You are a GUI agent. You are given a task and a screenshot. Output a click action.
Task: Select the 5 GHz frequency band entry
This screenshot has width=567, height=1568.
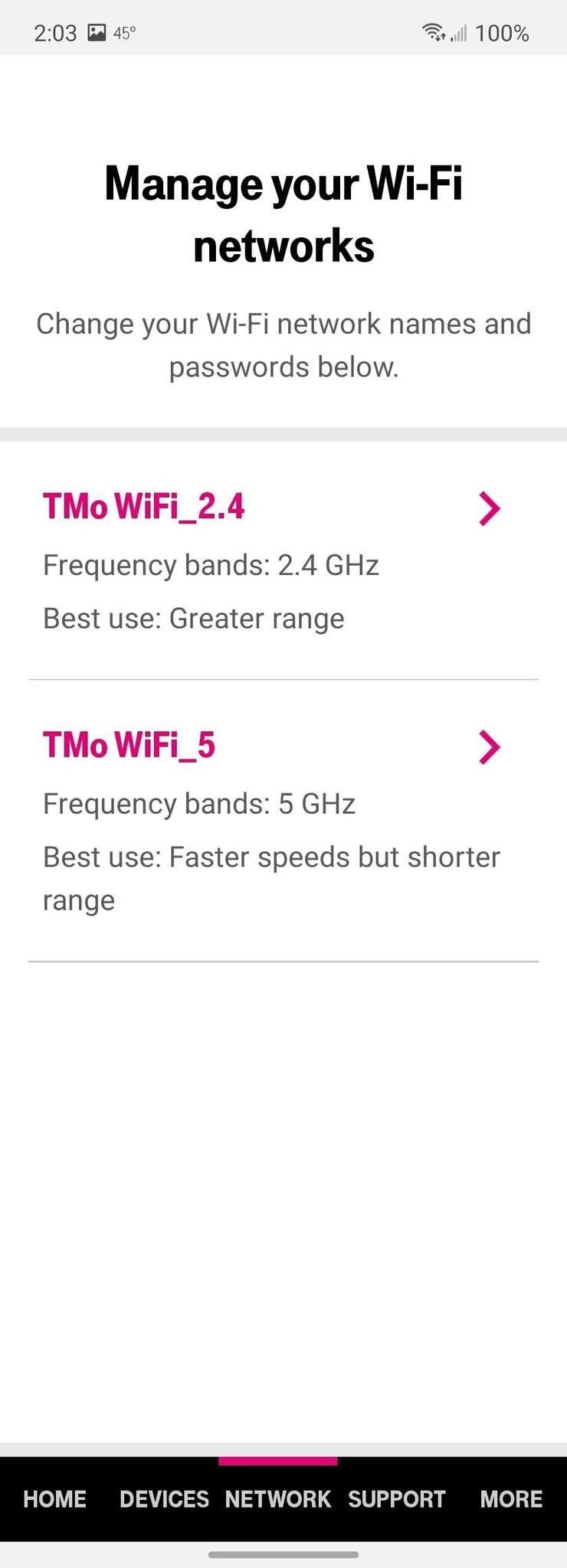click(x=198, y=804)
